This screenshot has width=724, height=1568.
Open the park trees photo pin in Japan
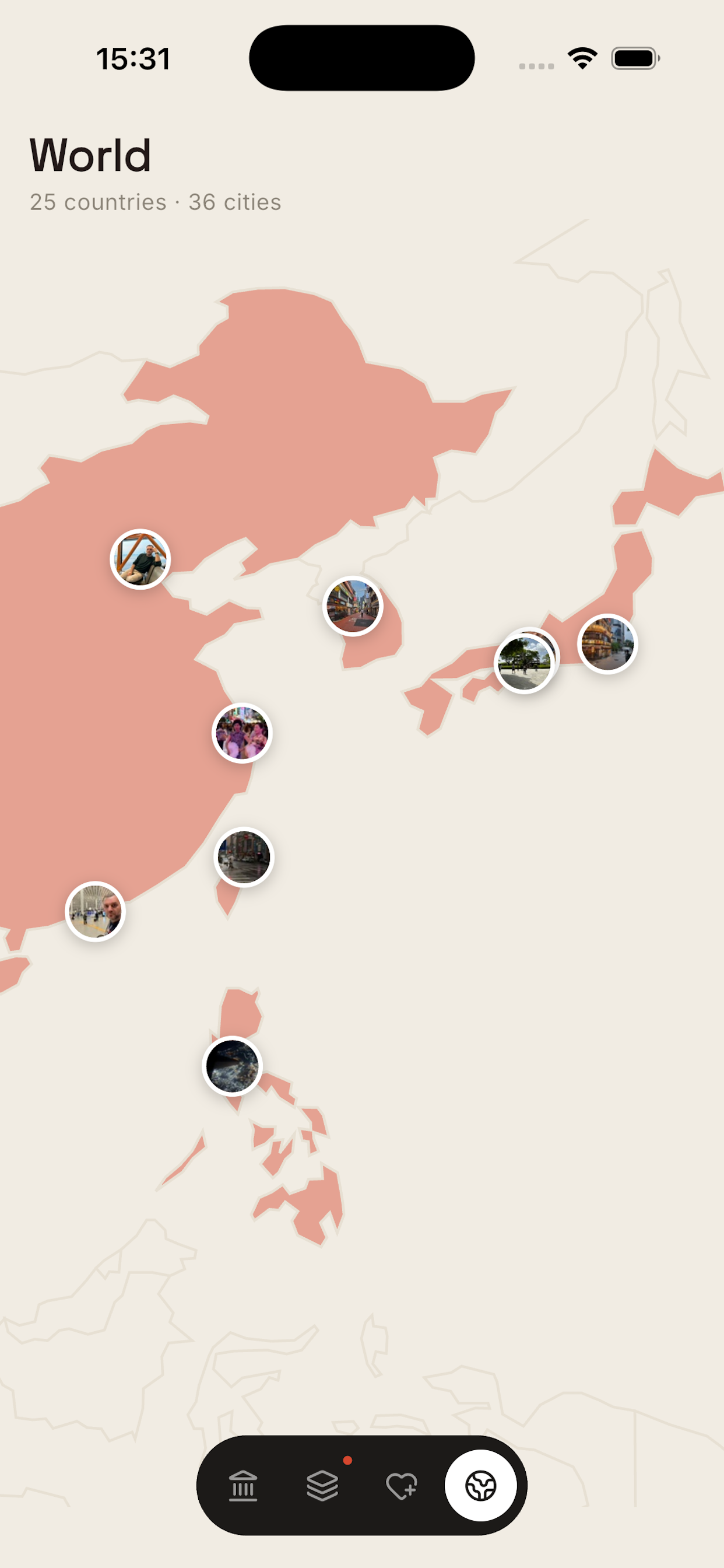[x=524, y=663]
